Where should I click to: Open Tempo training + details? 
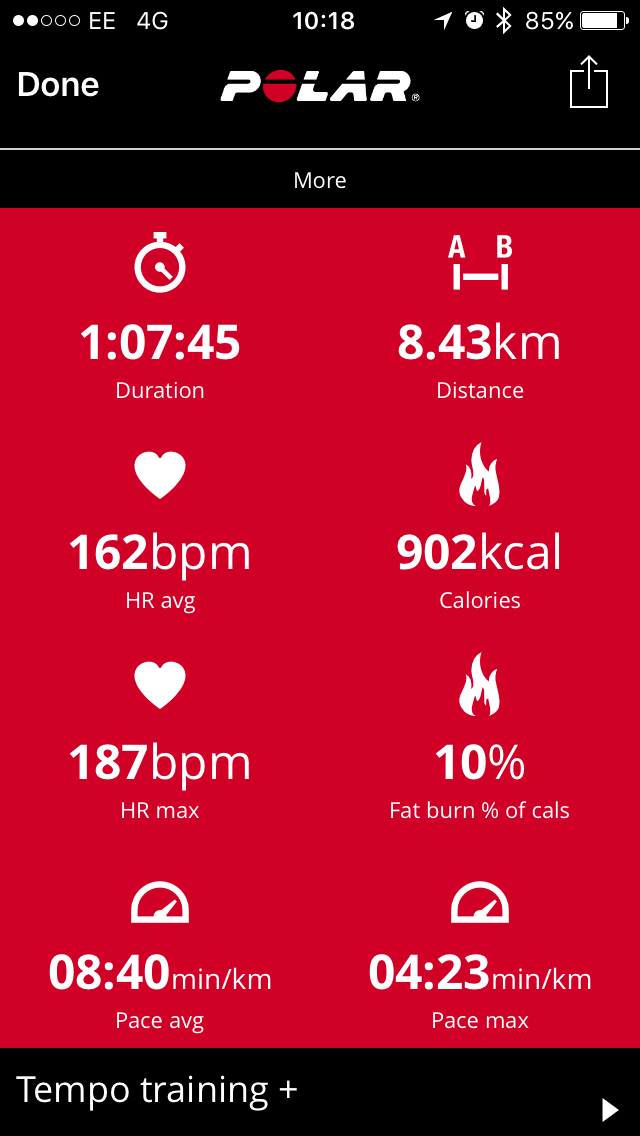pos(320,1092)
